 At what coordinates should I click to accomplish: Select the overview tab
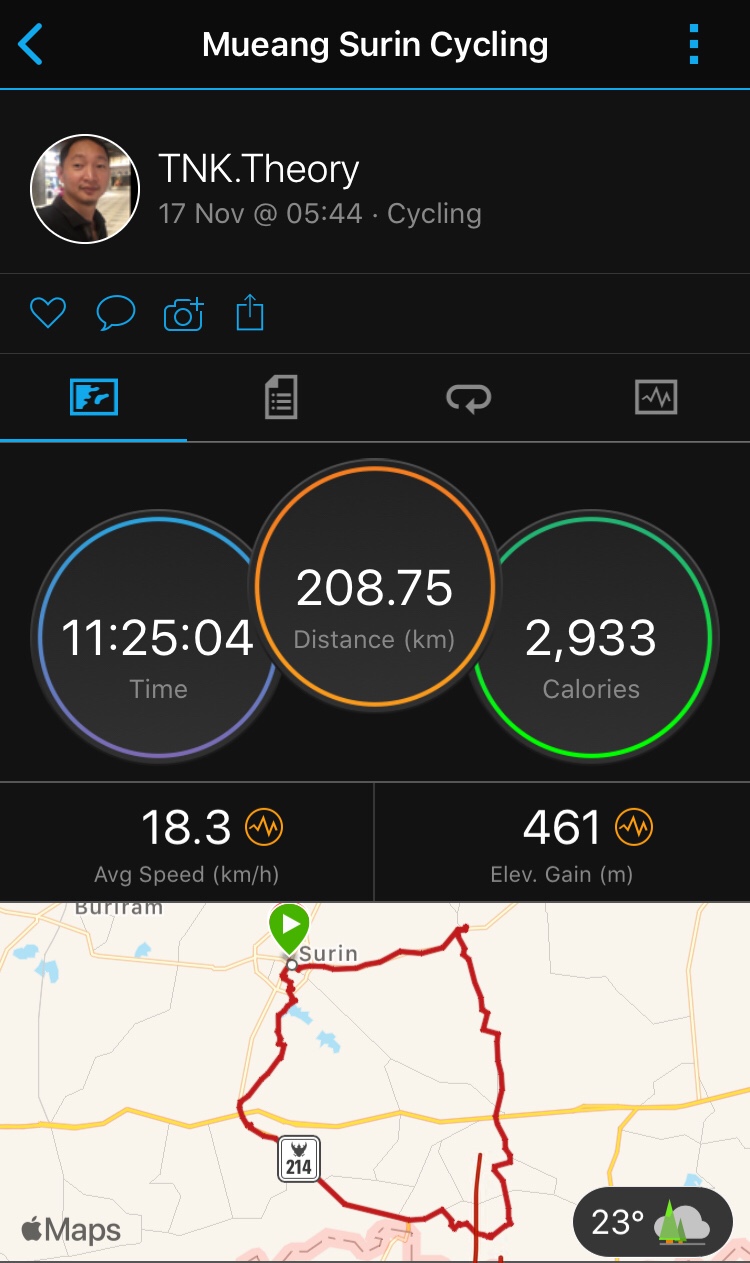click(x=94, y=398)
